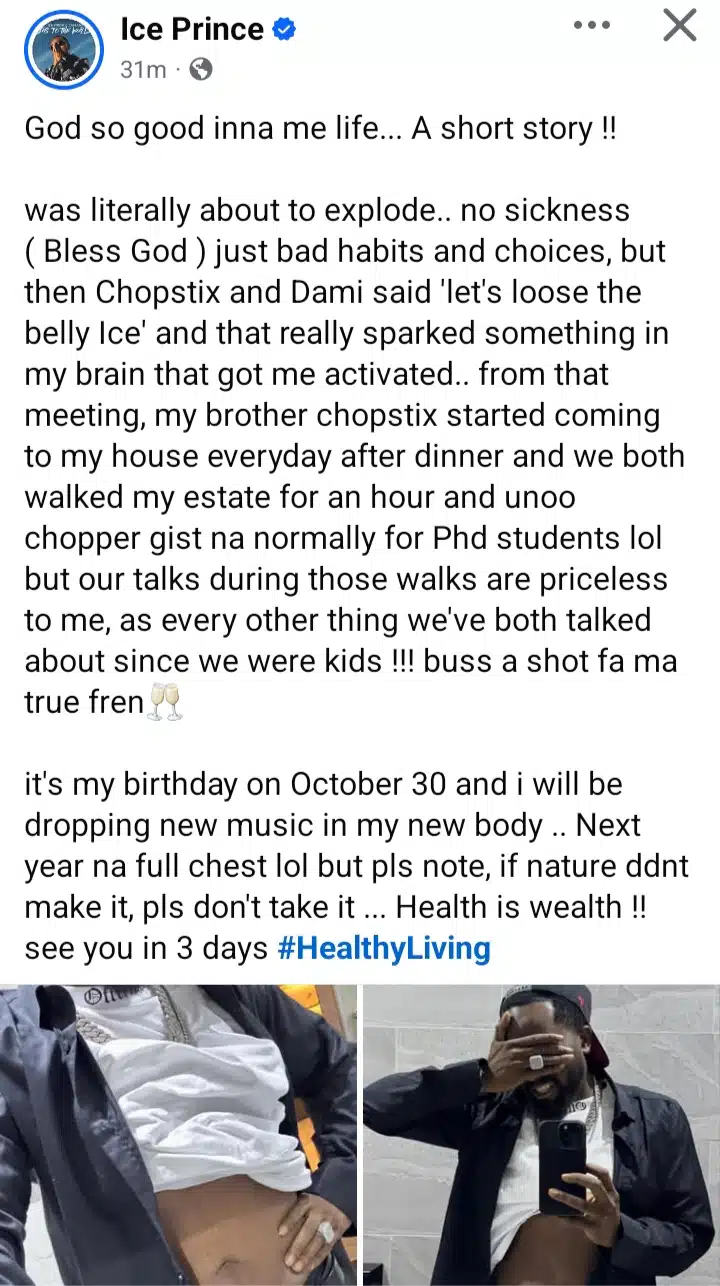Screen dimensions: 720x1286
Task: View the mirror selfie photo
Action: [540, 1135]
